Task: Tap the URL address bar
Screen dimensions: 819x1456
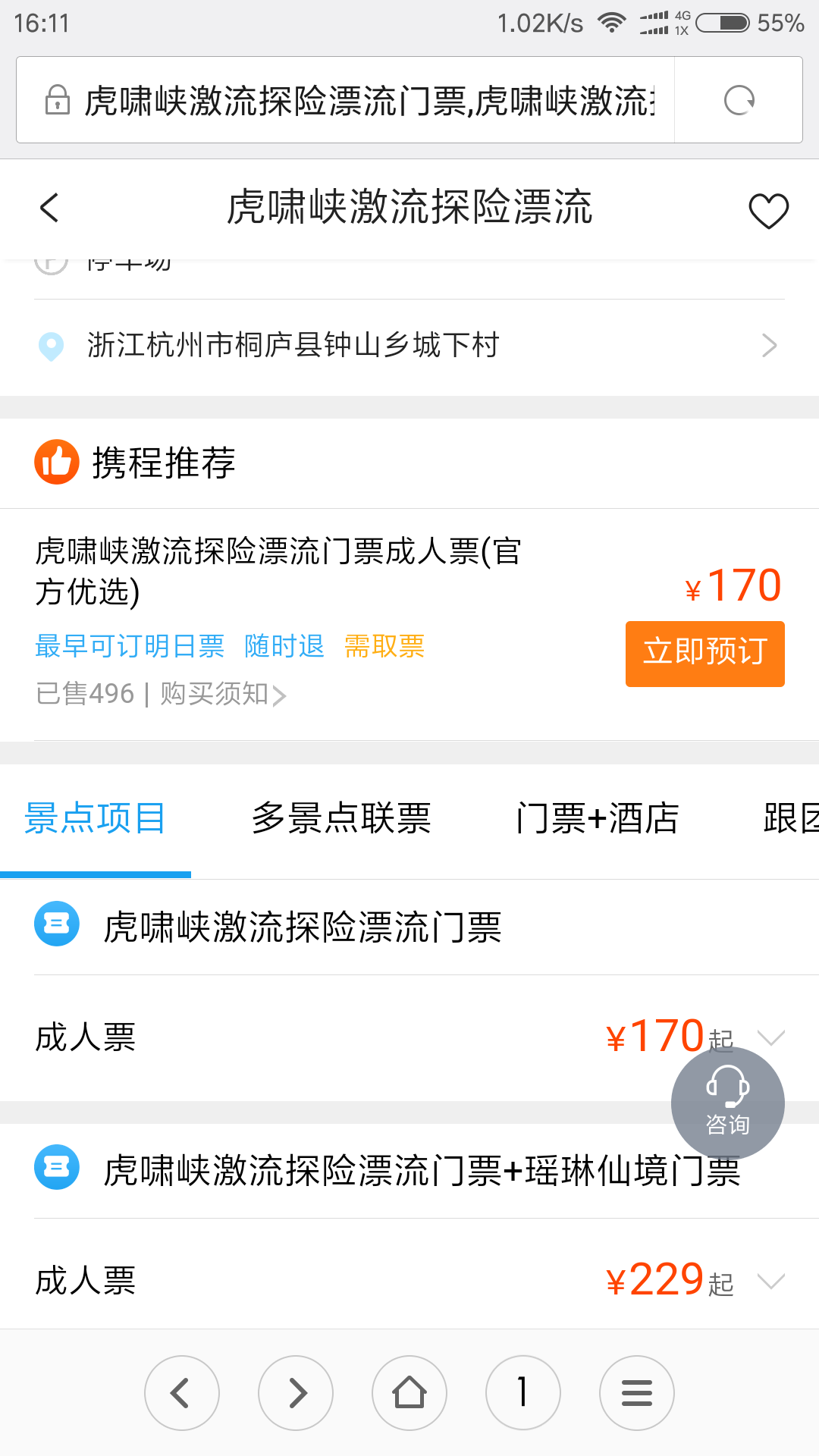Action: click(x=345, y=100)
